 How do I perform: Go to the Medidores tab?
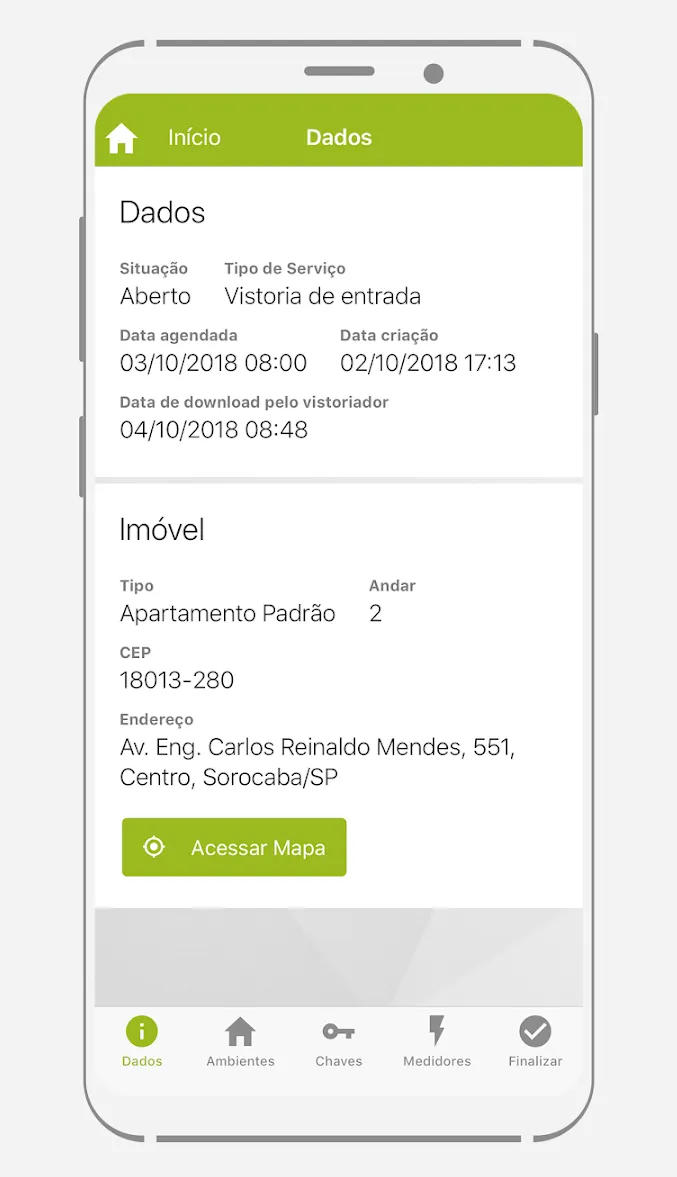437,1042
